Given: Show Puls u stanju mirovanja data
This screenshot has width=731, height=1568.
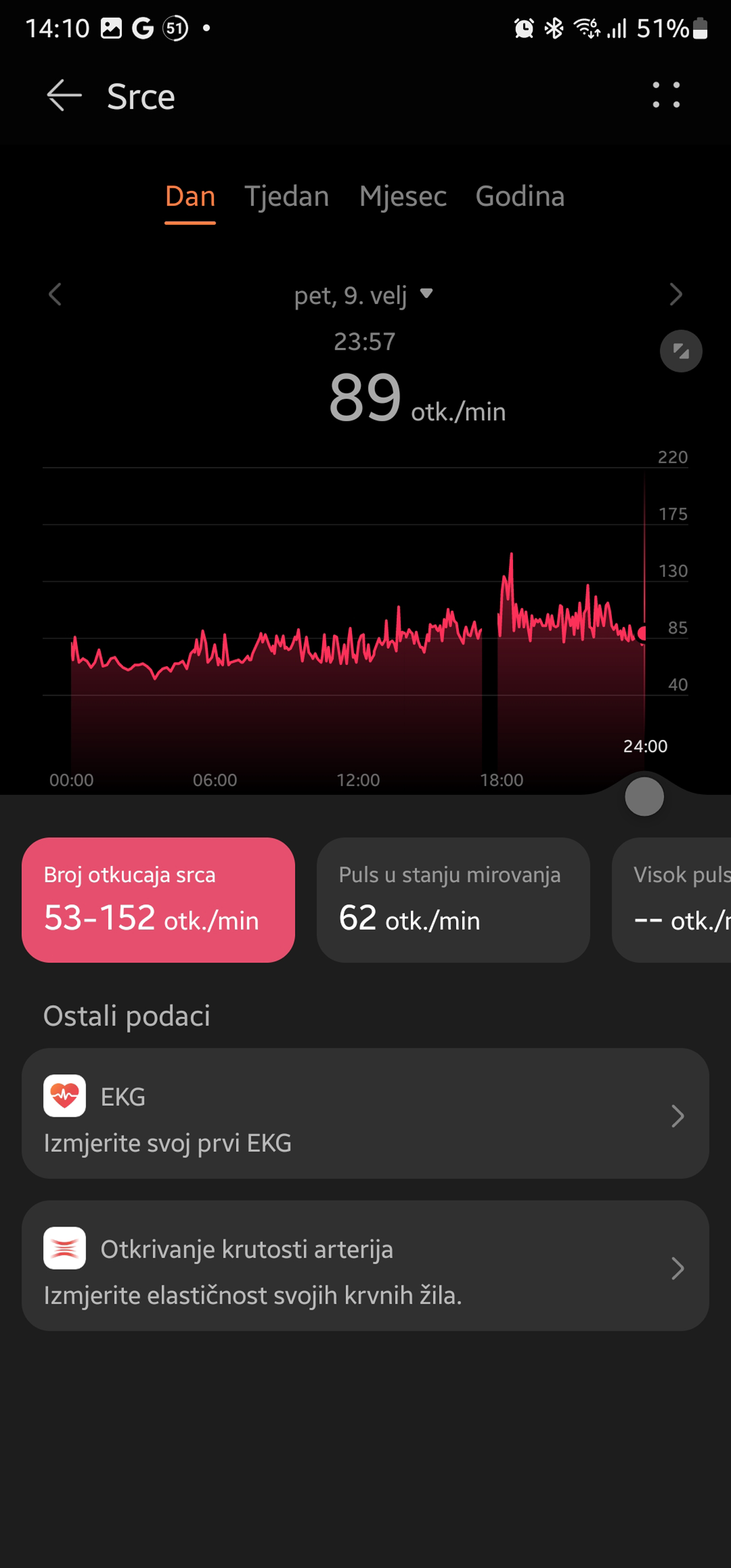Looking at the screenshot, I should pyautogui.click(x=453, y=900).
